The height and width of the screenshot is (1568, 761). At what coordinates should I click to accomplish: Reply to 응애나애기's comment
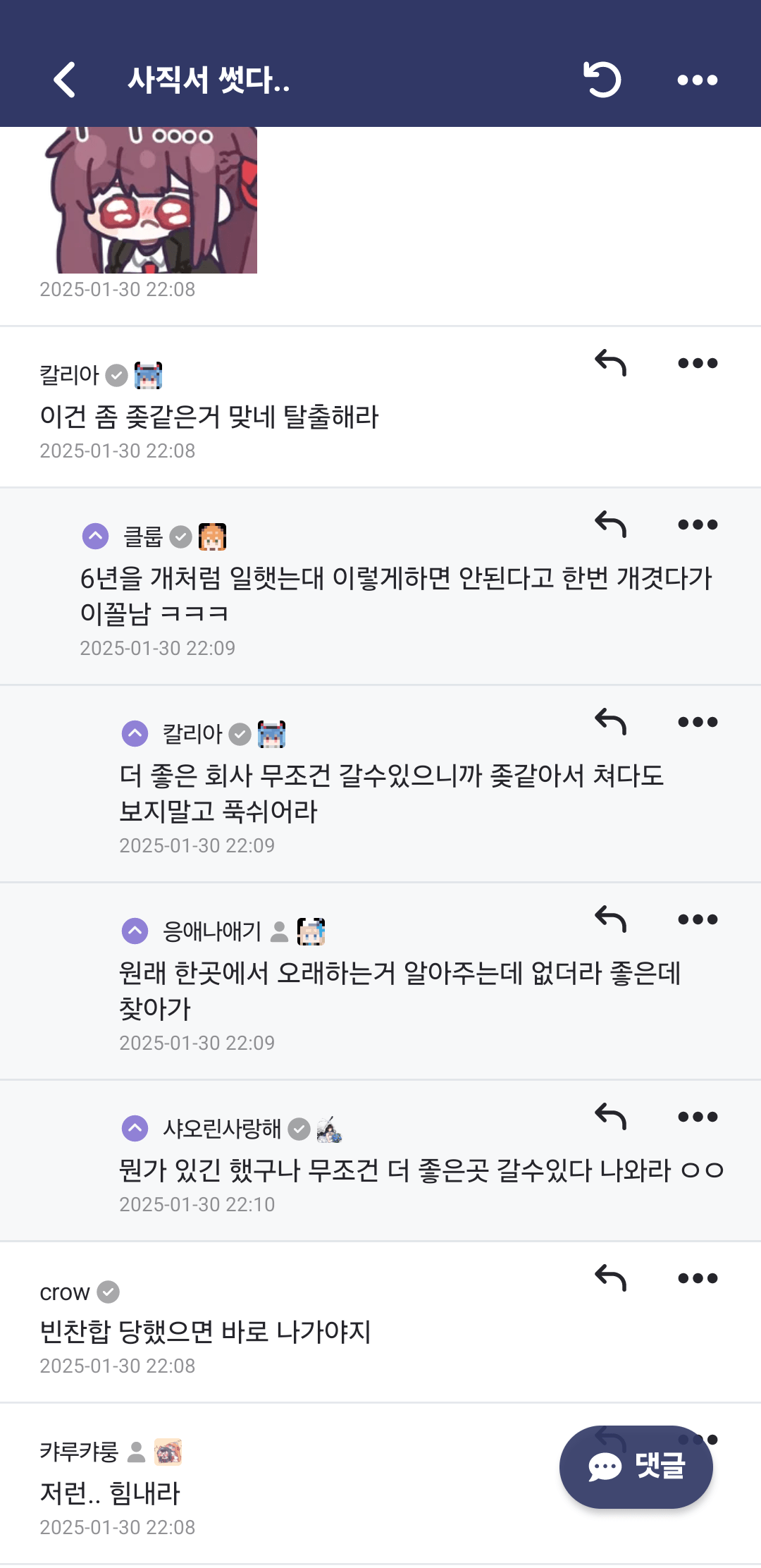click(x=610, y=919)
